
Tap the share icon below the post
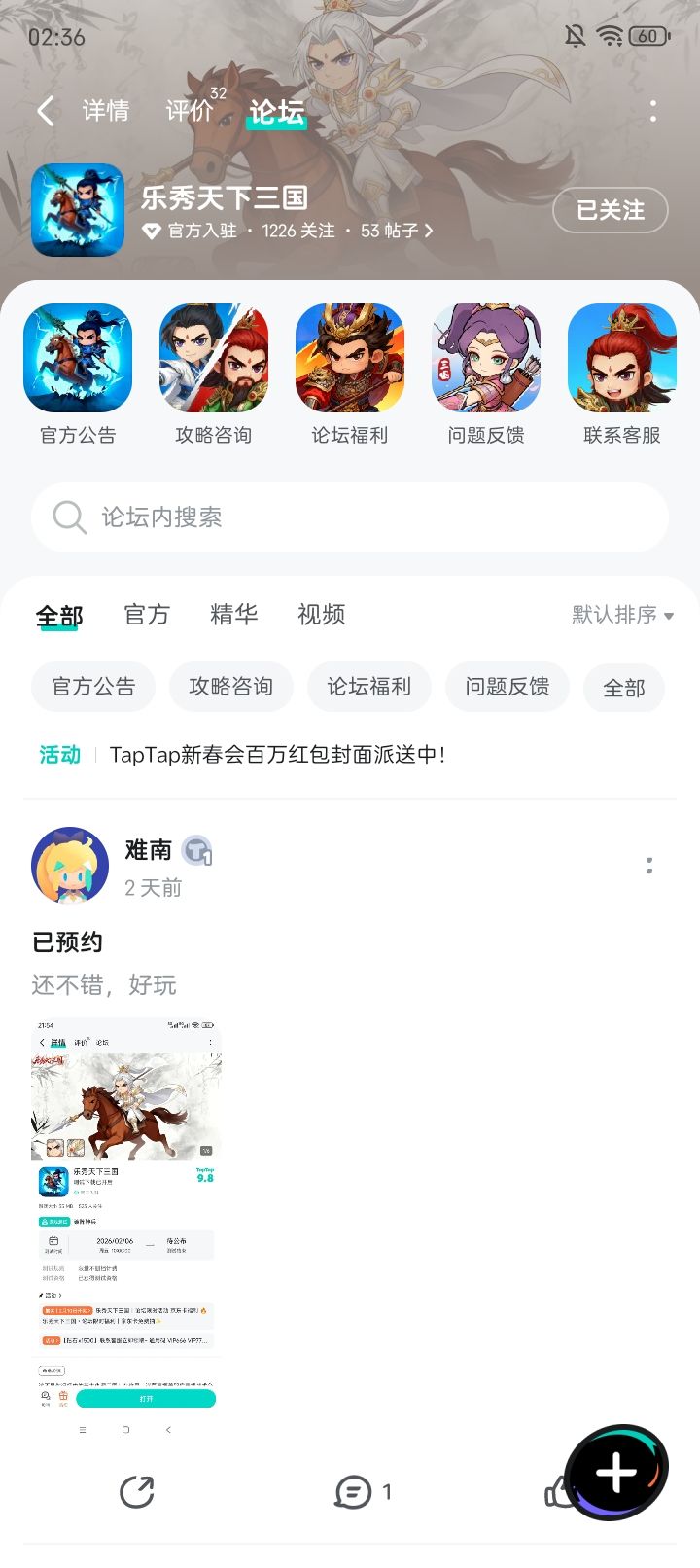140,1491
